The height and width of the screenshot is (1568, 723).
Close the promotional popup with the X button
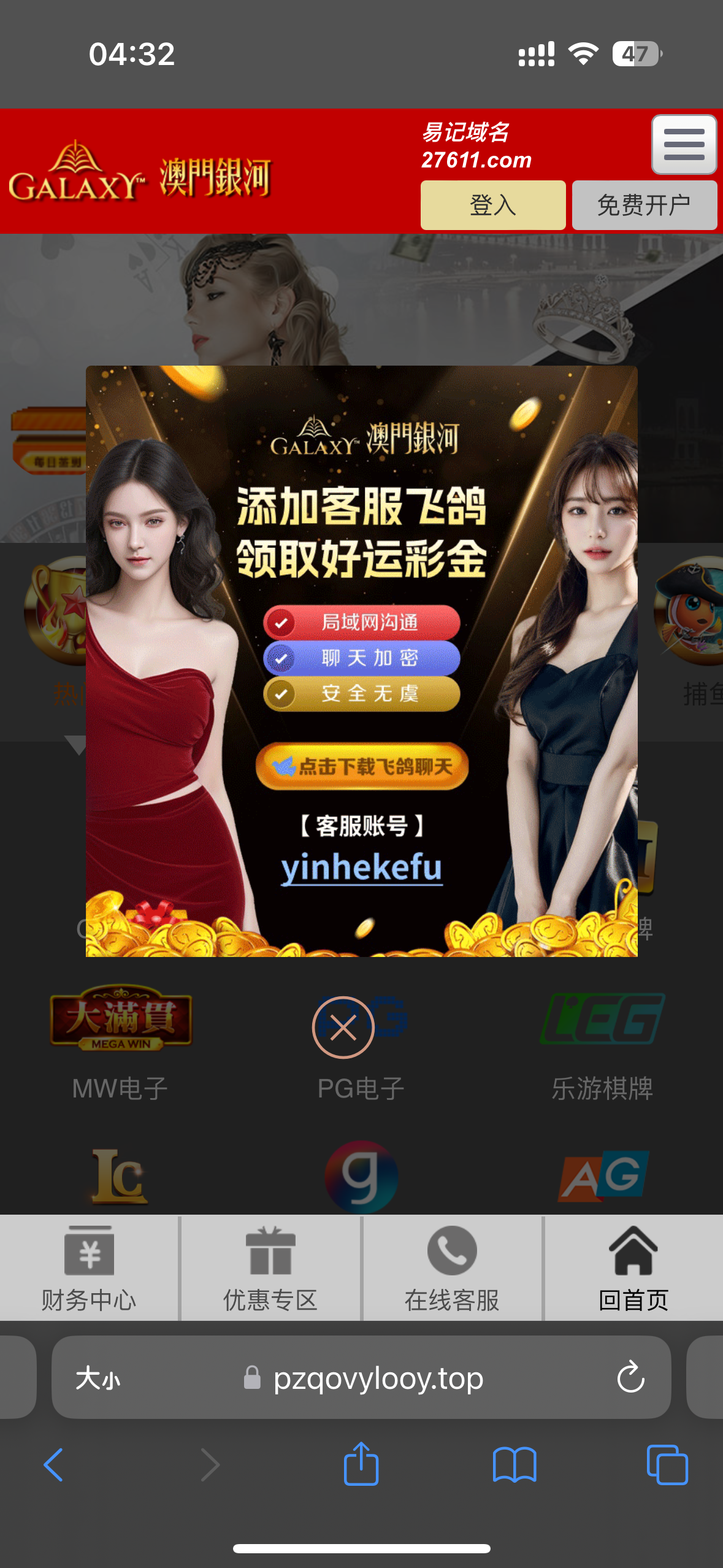point(343,1027)
